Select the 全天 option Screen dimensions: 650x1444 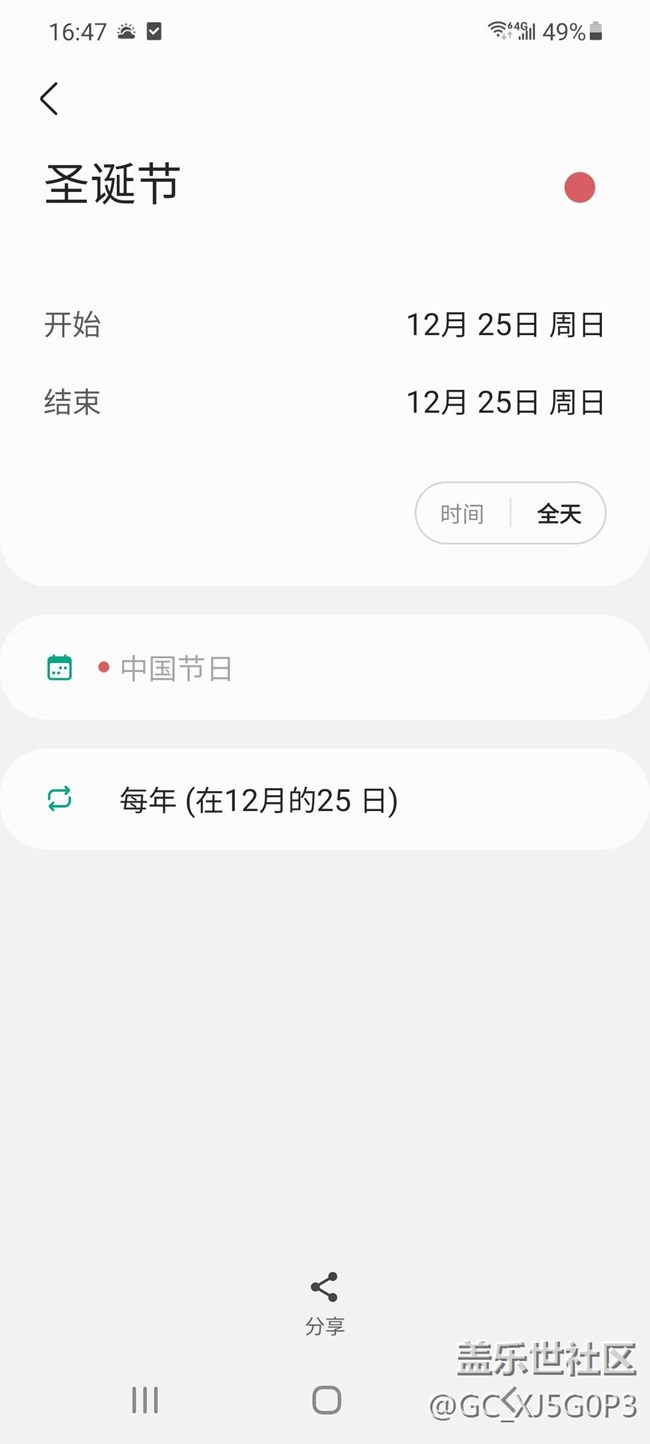click(x=559, y=514)
